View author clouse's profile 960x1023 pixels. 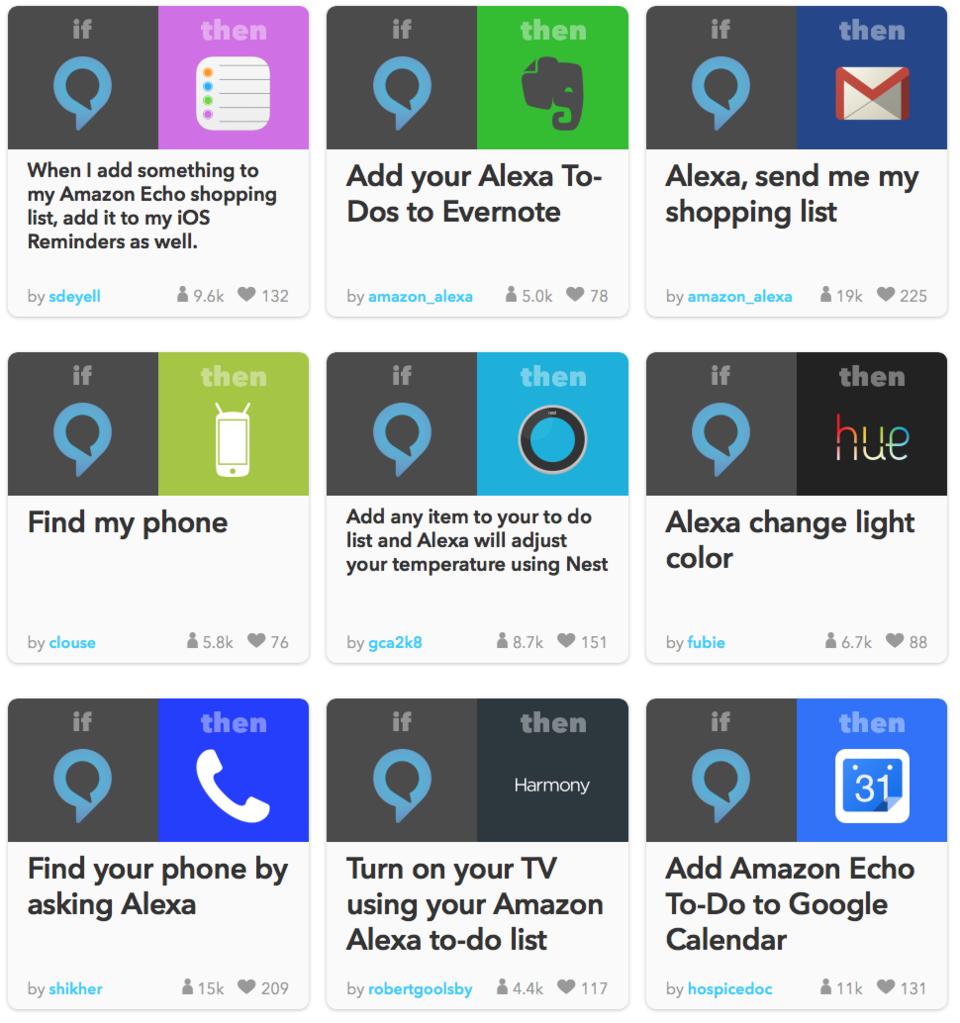pos(72,643)
